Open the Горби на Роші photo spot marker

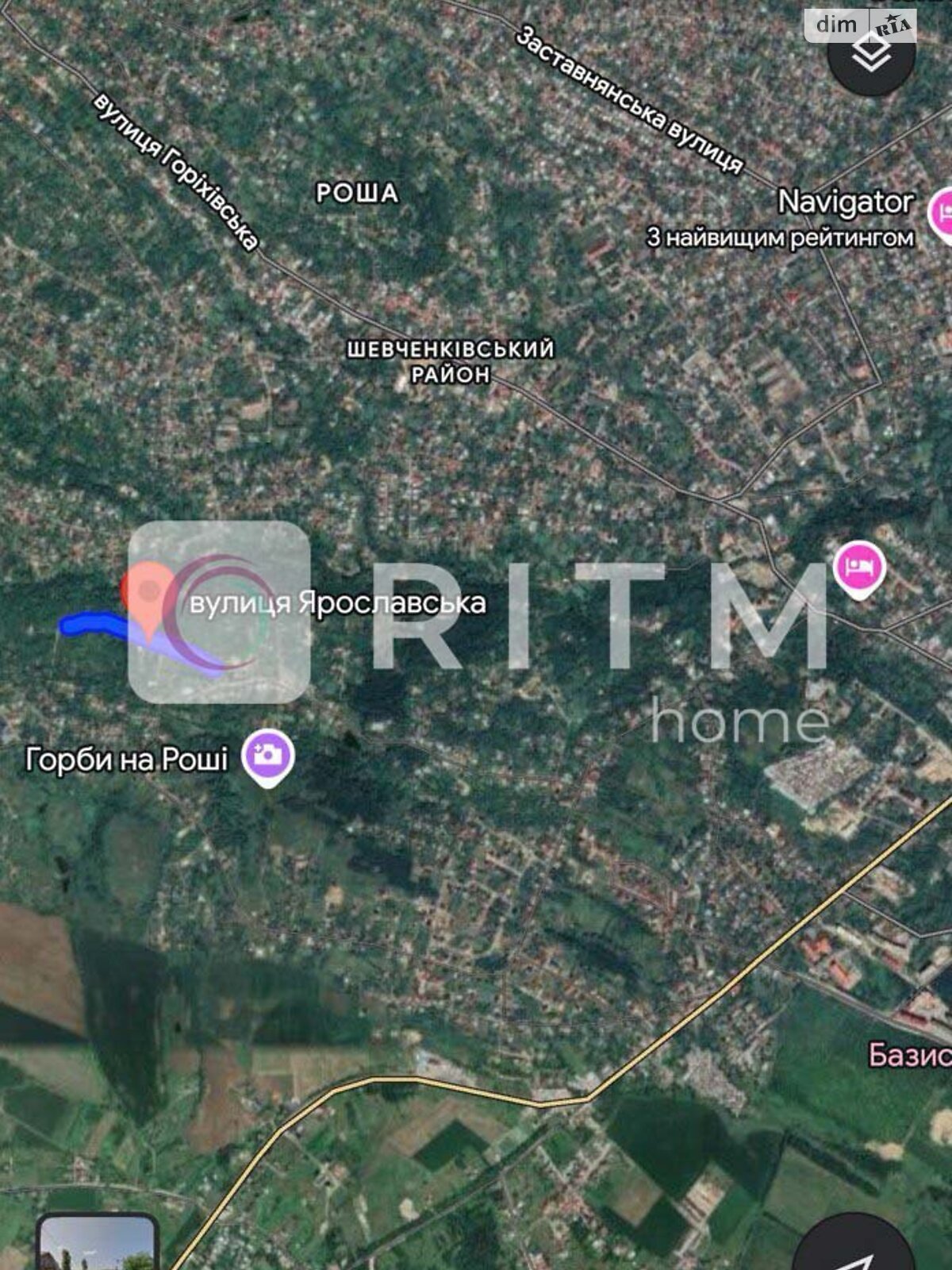[x=269, y=756]
